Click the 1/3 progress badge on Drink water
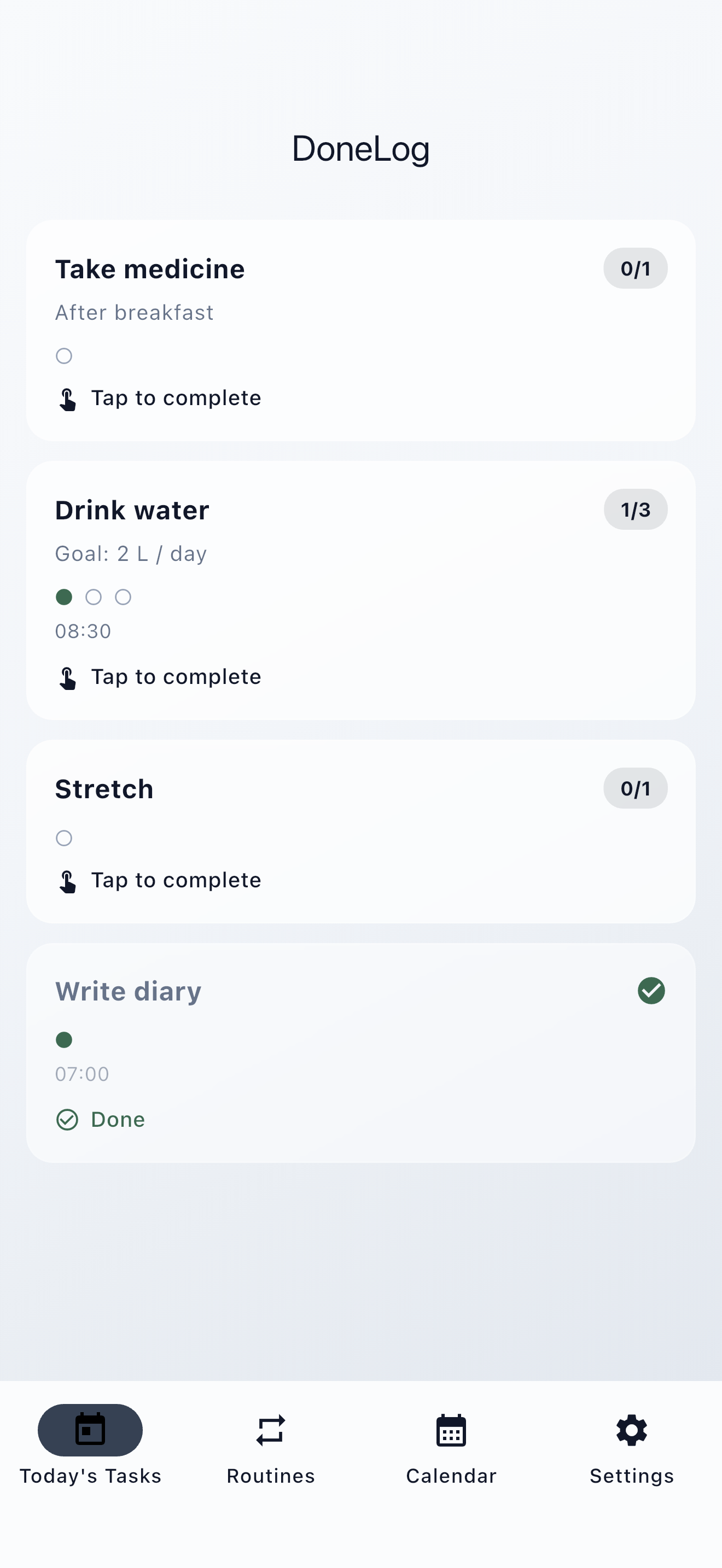722x1568 pixels. click(635, 510)
